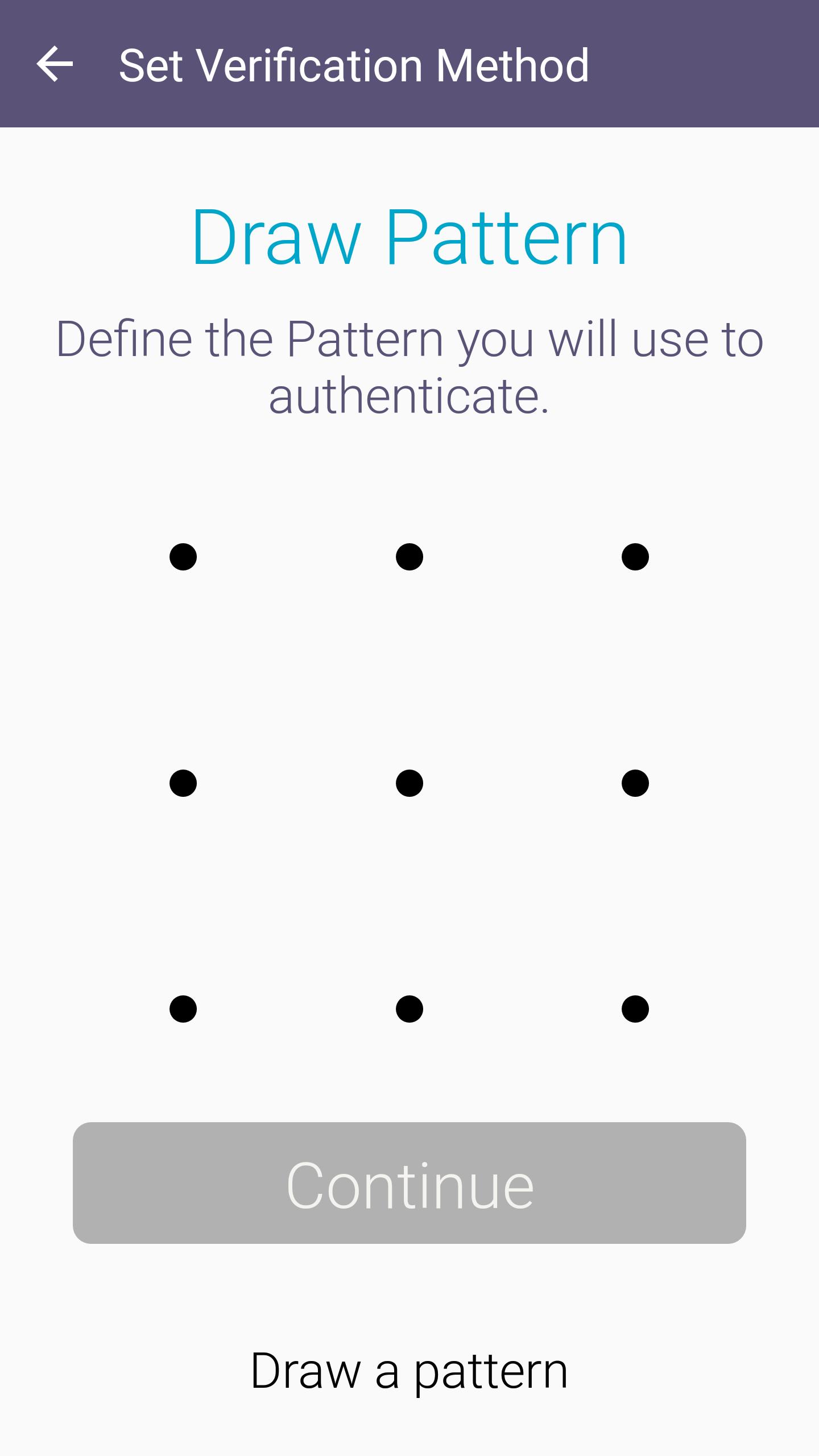Select the bottom-center pattern dot
819x1456 pixels.
tap(409, 1009)
